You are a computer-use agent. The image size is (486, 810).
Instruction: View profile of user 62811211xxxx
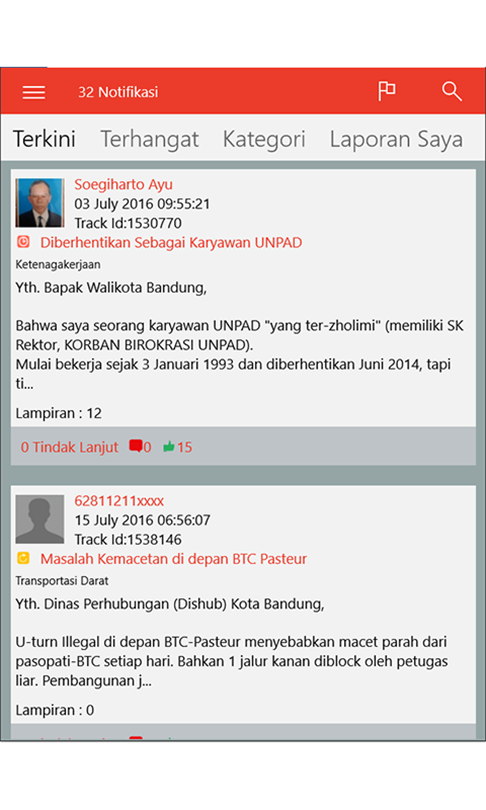click(119, 501)
